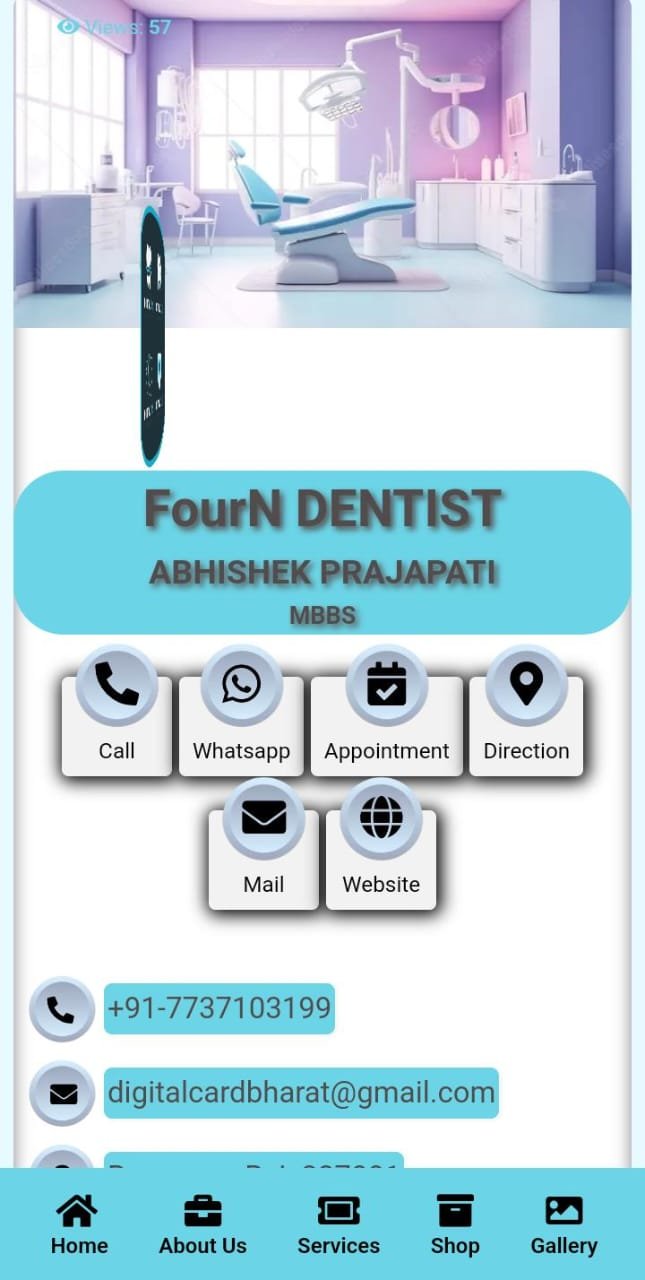645x1280 pixels.
Task: Book an Appointment
Action: click(386, 720)
